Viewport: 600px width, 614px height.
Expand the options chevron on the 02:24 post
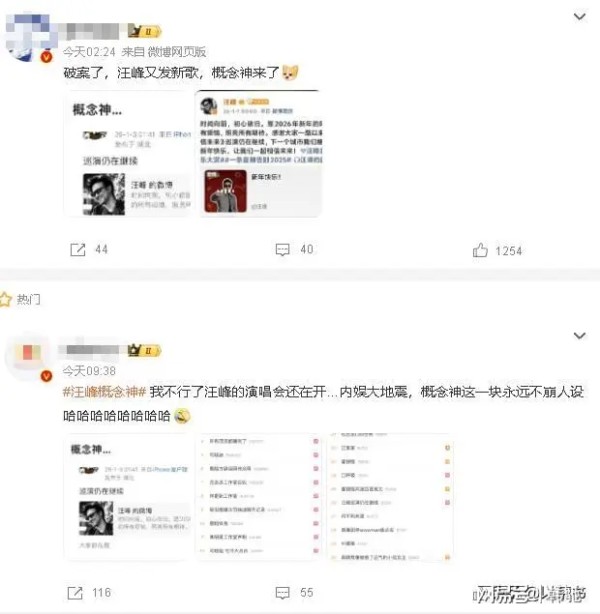tap(579, 16)
